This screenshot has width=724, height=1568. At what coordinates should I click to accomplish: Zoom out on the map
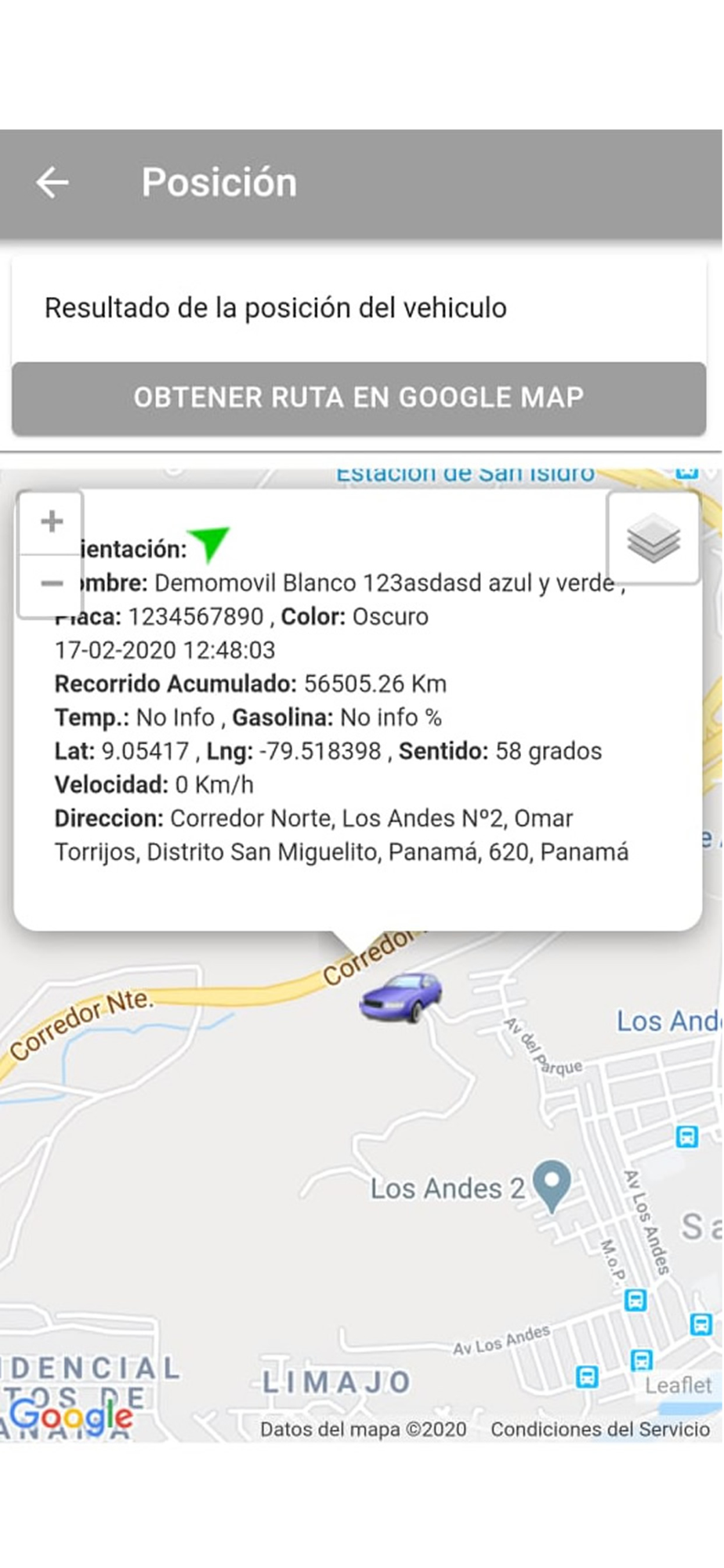point(52,583)
